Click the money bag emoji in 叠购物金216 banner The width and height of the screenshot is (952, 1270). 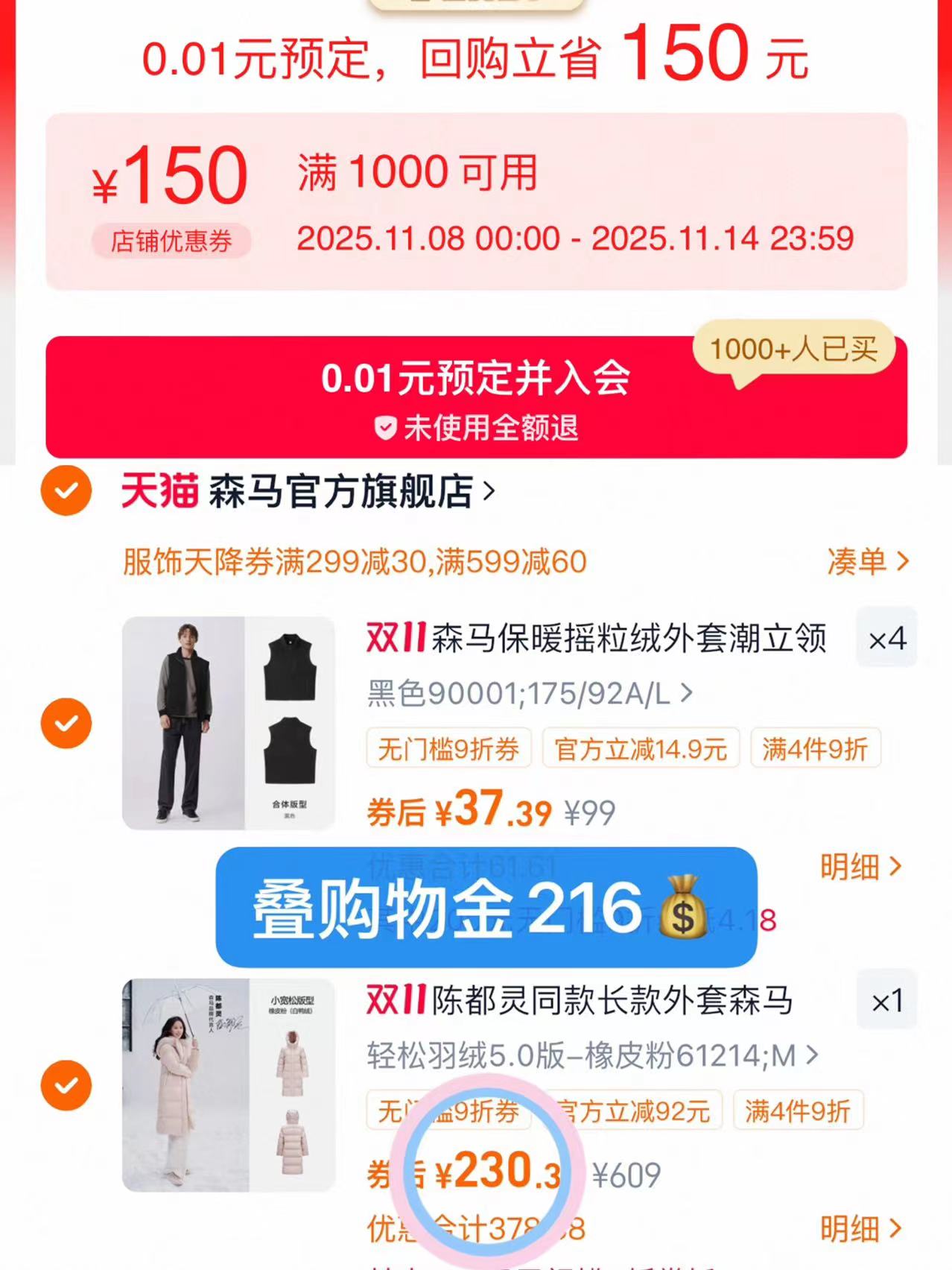click(682, 909)
